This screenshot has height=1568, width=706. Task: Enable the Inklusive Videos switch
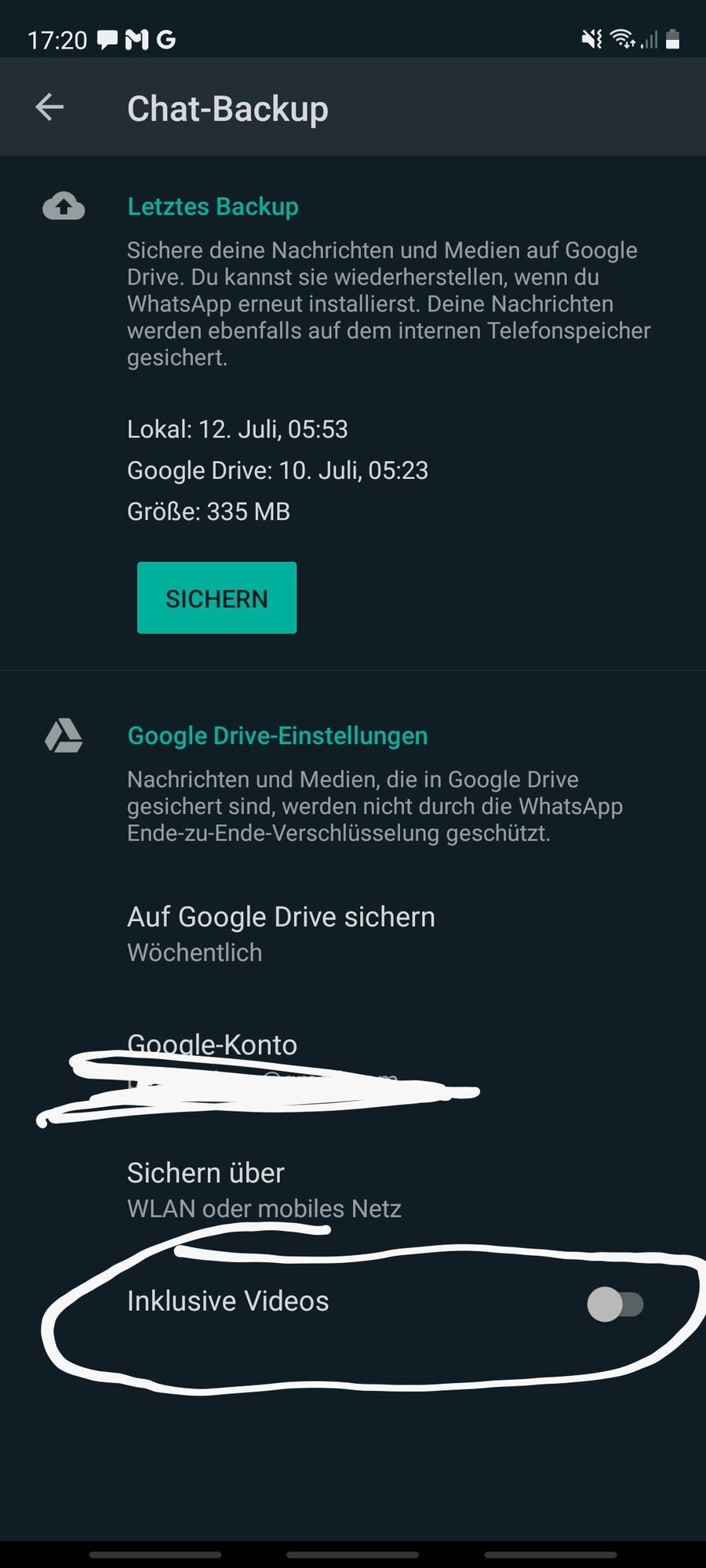point(615,1304)
